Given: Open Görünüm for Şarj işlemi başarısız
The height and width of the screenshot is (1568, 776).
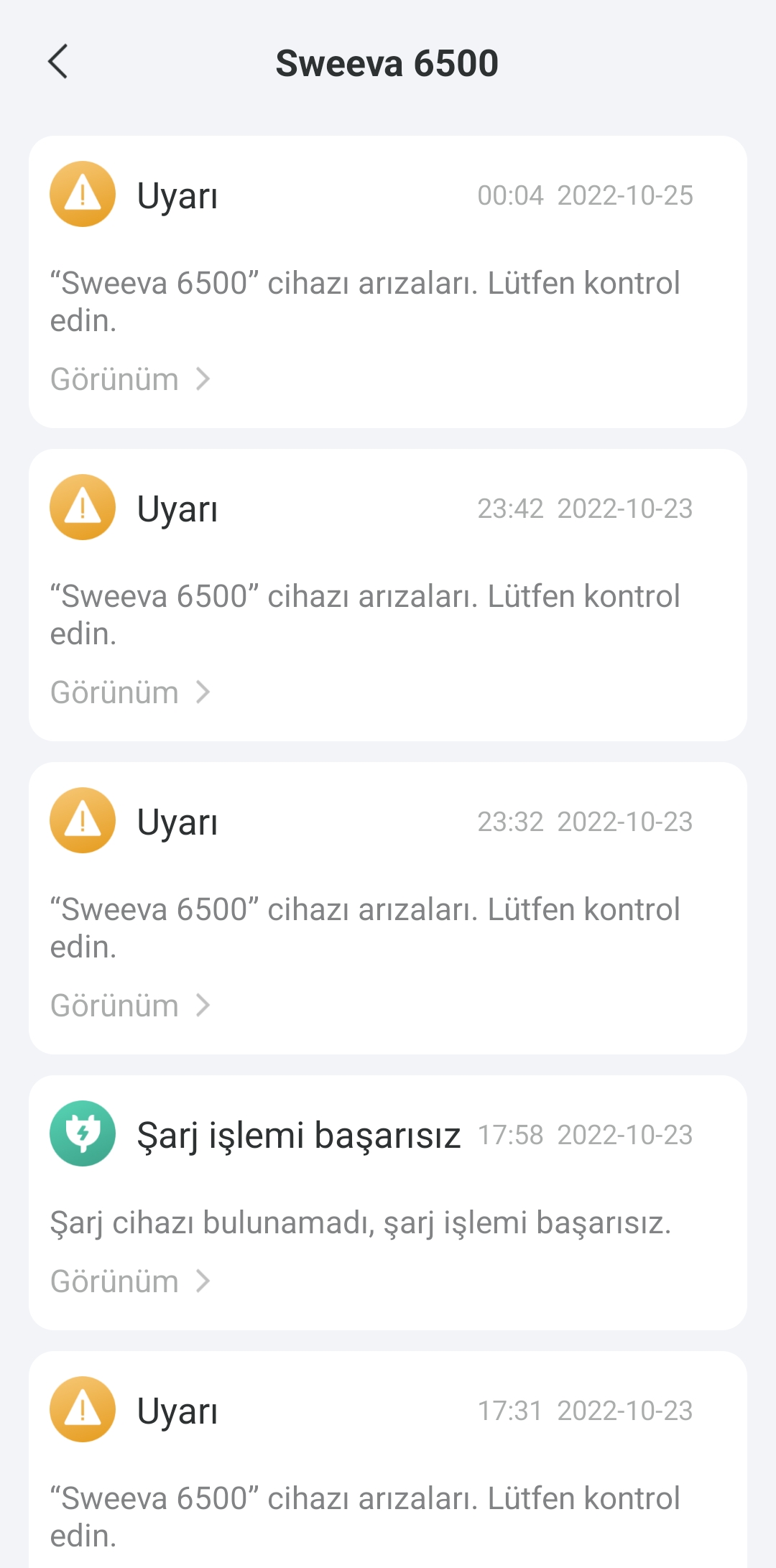Looking at the screenshot, I should (x=130, y=1281).
